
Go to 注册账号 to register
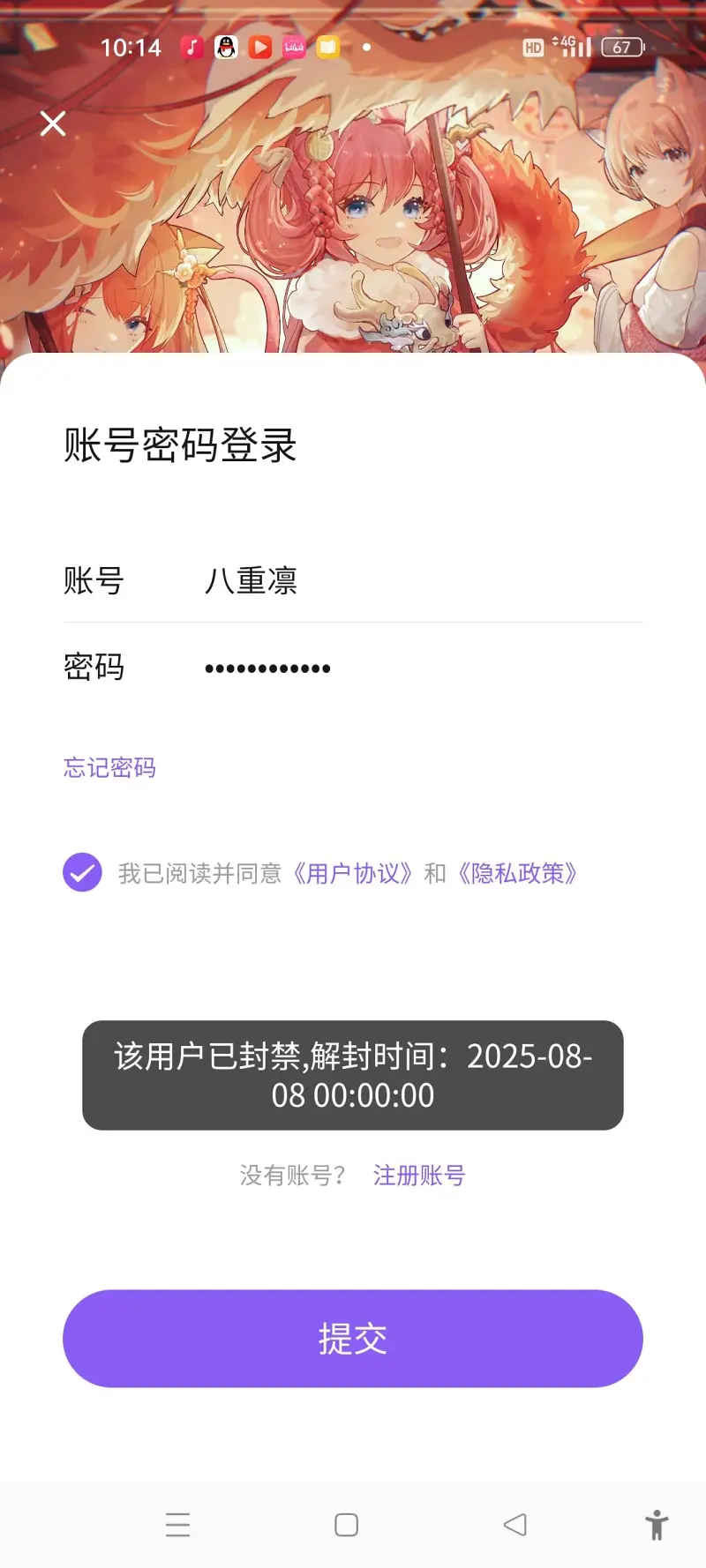click(x=419, y=1176)
